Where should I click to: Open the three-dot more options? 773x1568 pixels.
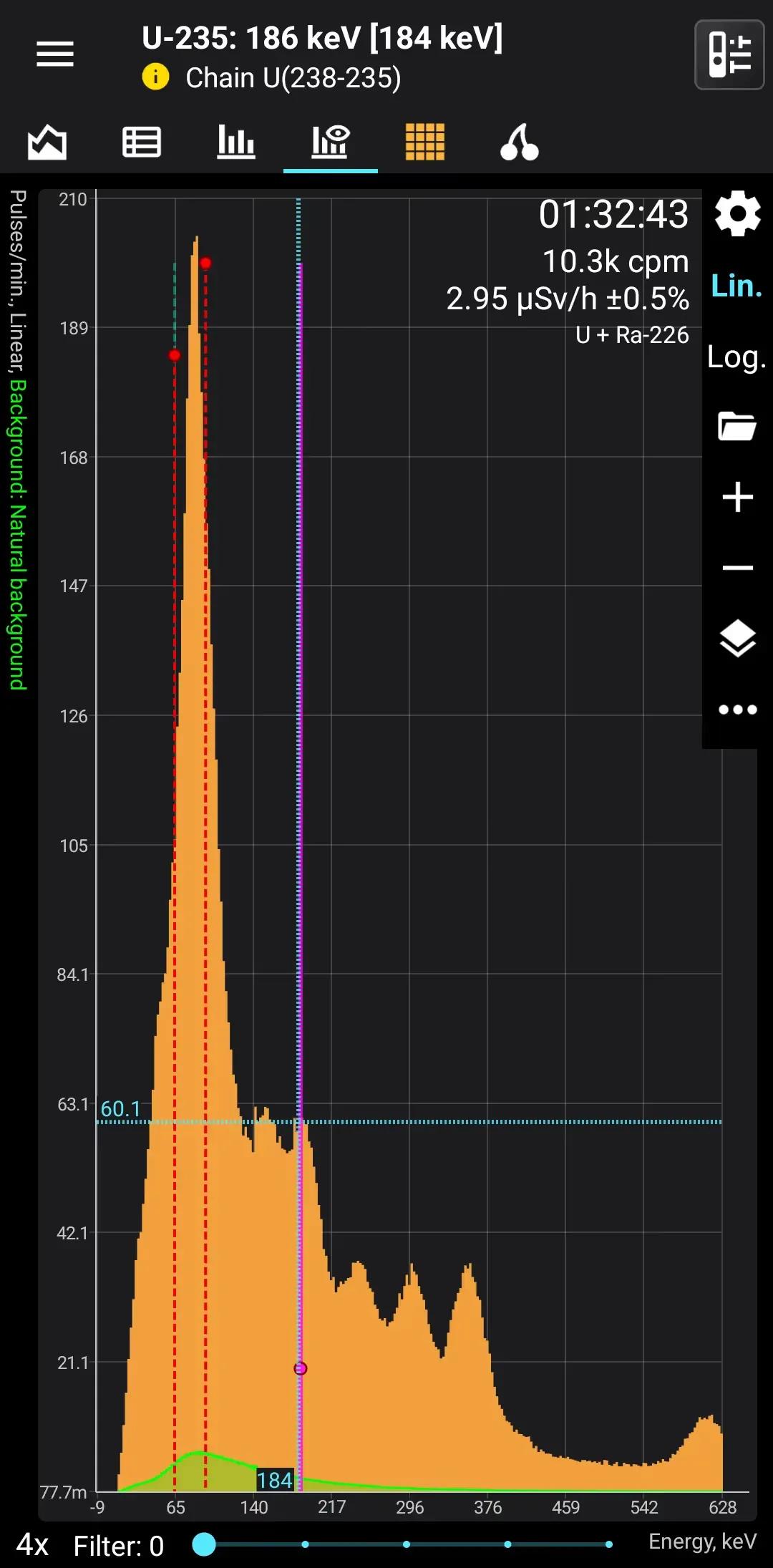pos(737,710)
